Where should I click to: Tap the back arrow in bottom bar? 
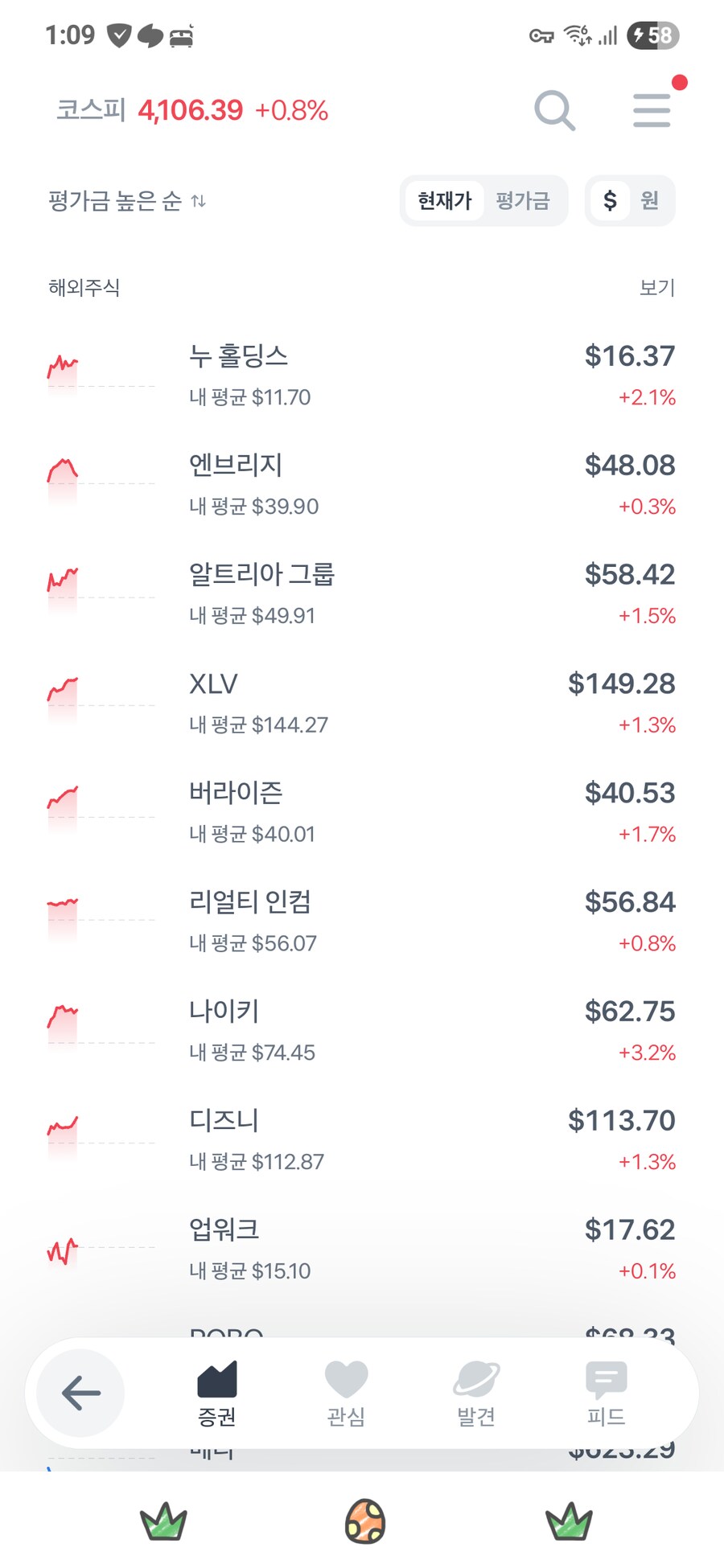tap(79, 1394)
